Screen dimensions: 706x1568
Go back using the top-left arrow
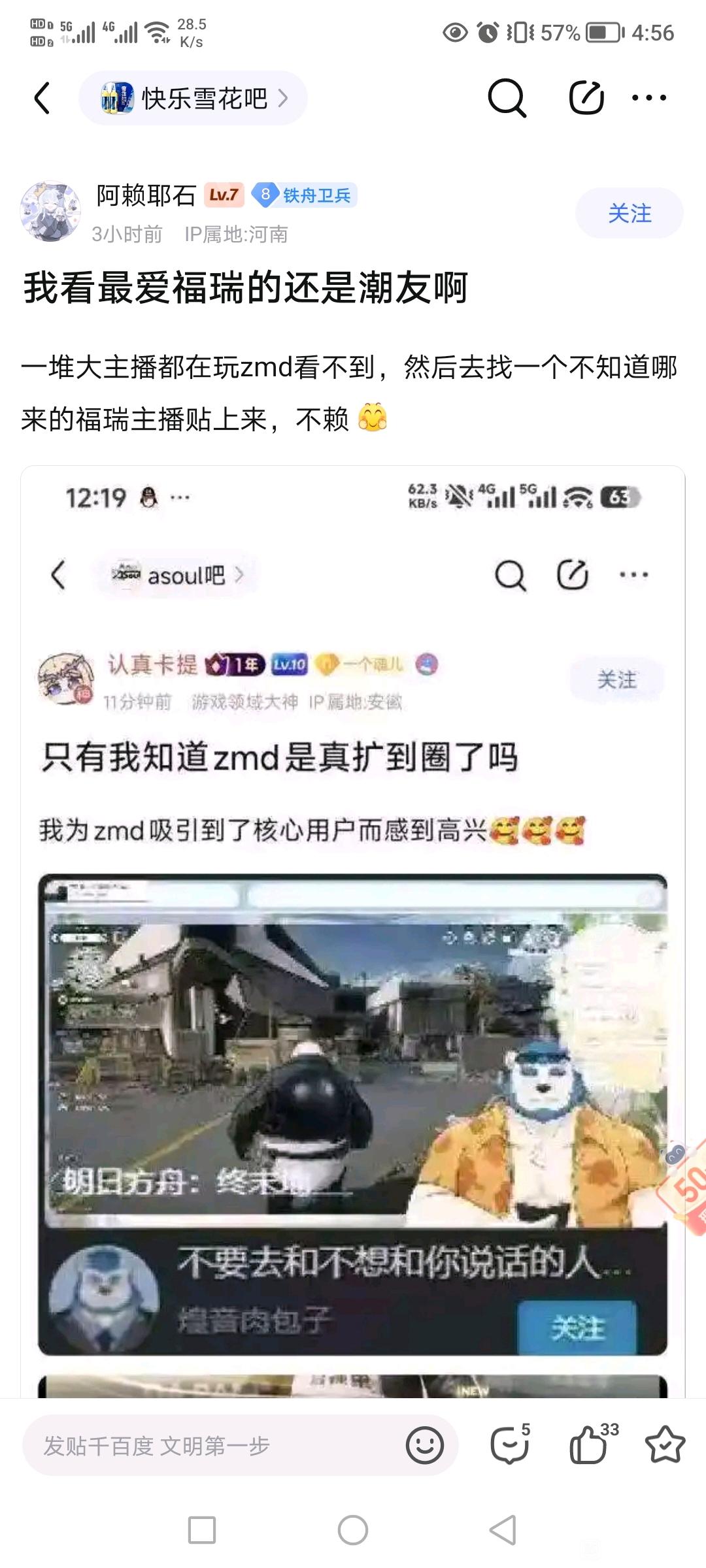pyautogui.click(x=42, y=98)
